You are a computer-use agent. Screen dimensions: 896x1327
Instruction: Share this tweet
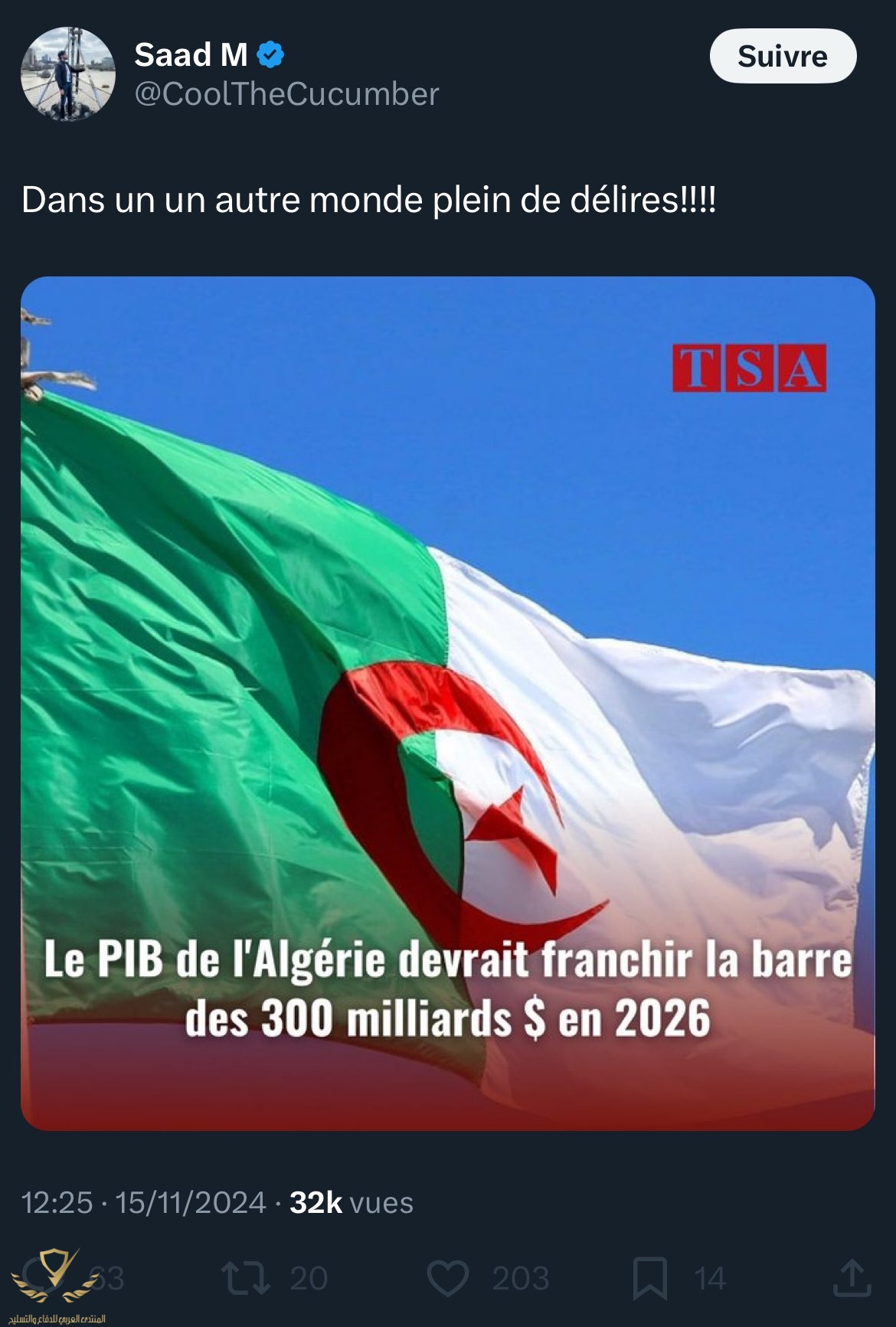[851, 1277]
